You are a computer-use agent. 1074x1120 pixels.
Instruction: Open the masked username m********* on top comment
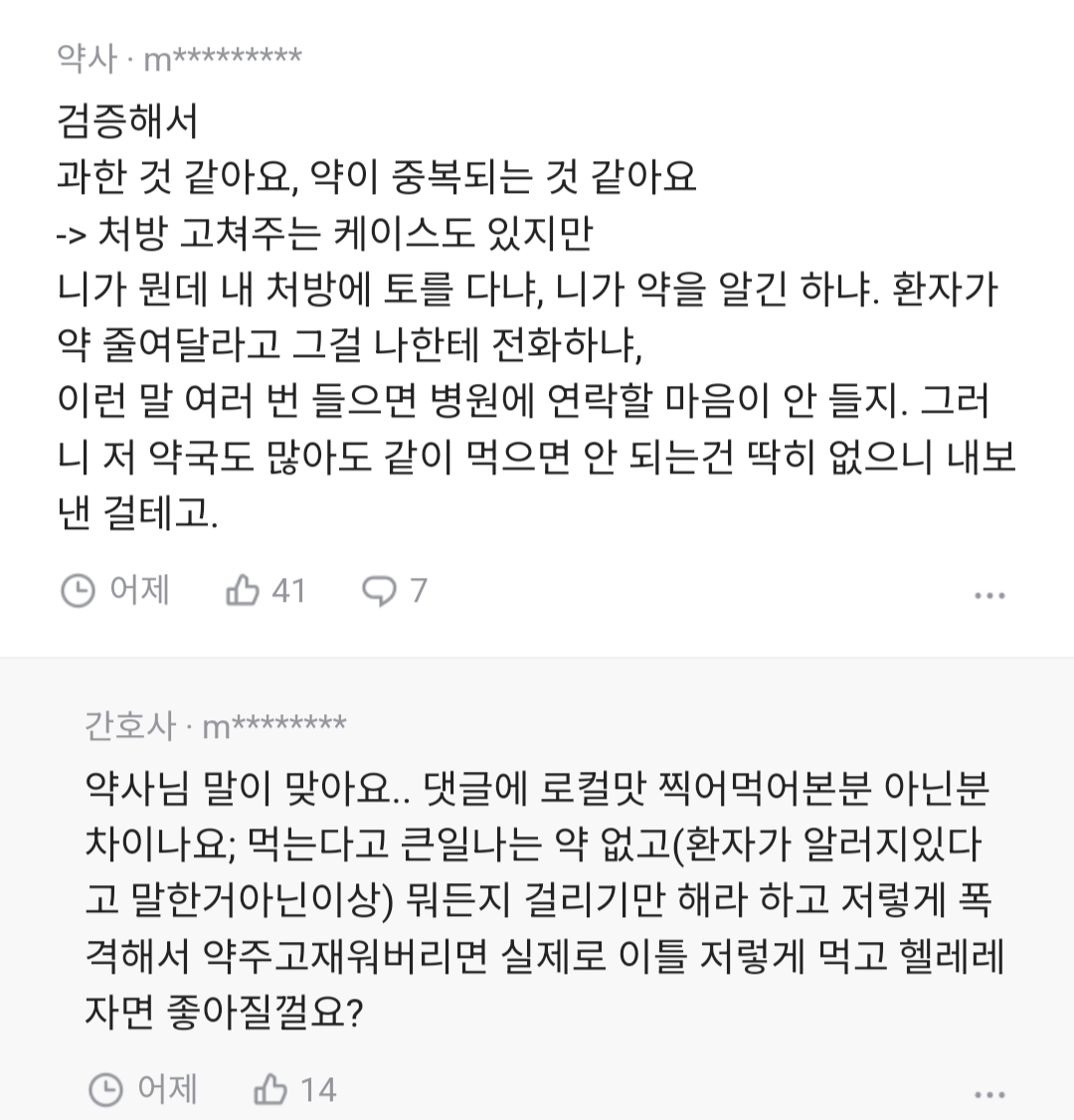(224, 57)
